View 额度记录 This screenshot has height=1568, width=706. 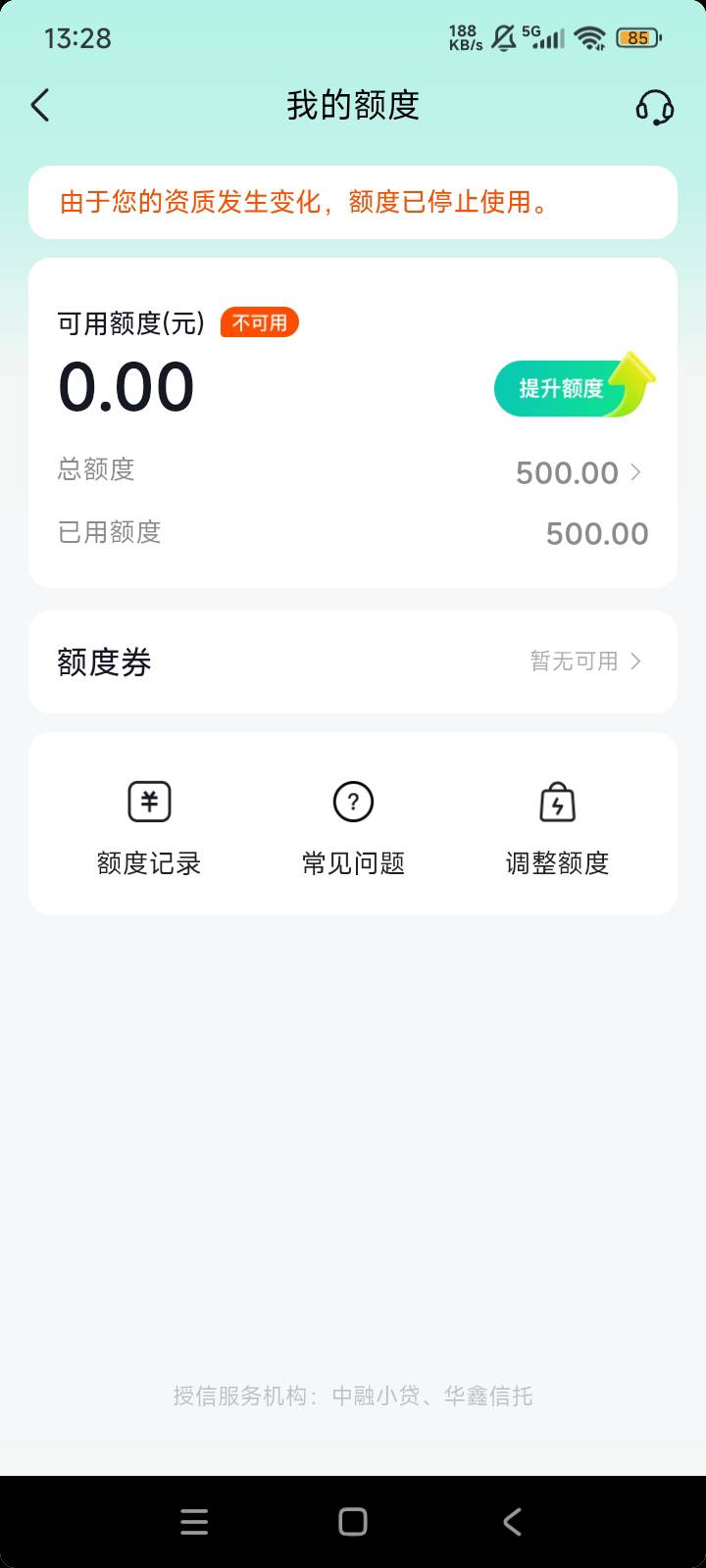pos(149,827)
